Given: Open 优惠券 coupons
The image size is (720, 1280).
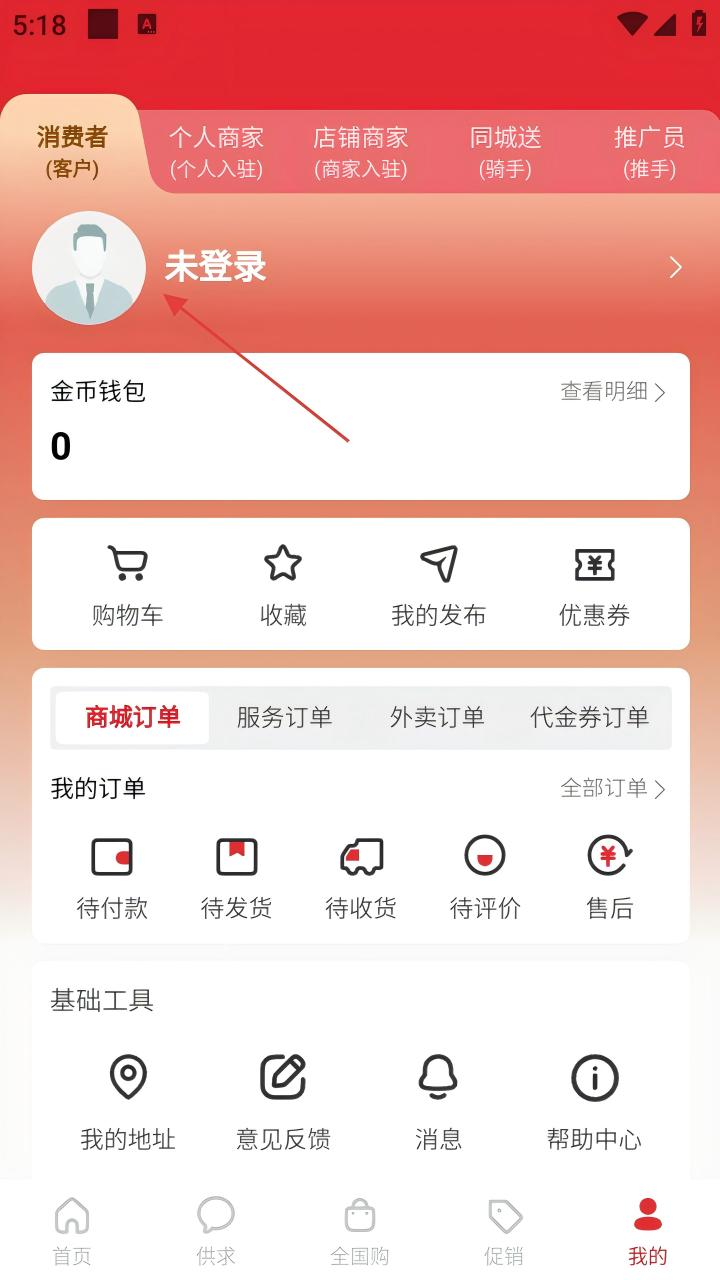Looking at the screenshot, I should pyautogui.click(x=594, y=585).
